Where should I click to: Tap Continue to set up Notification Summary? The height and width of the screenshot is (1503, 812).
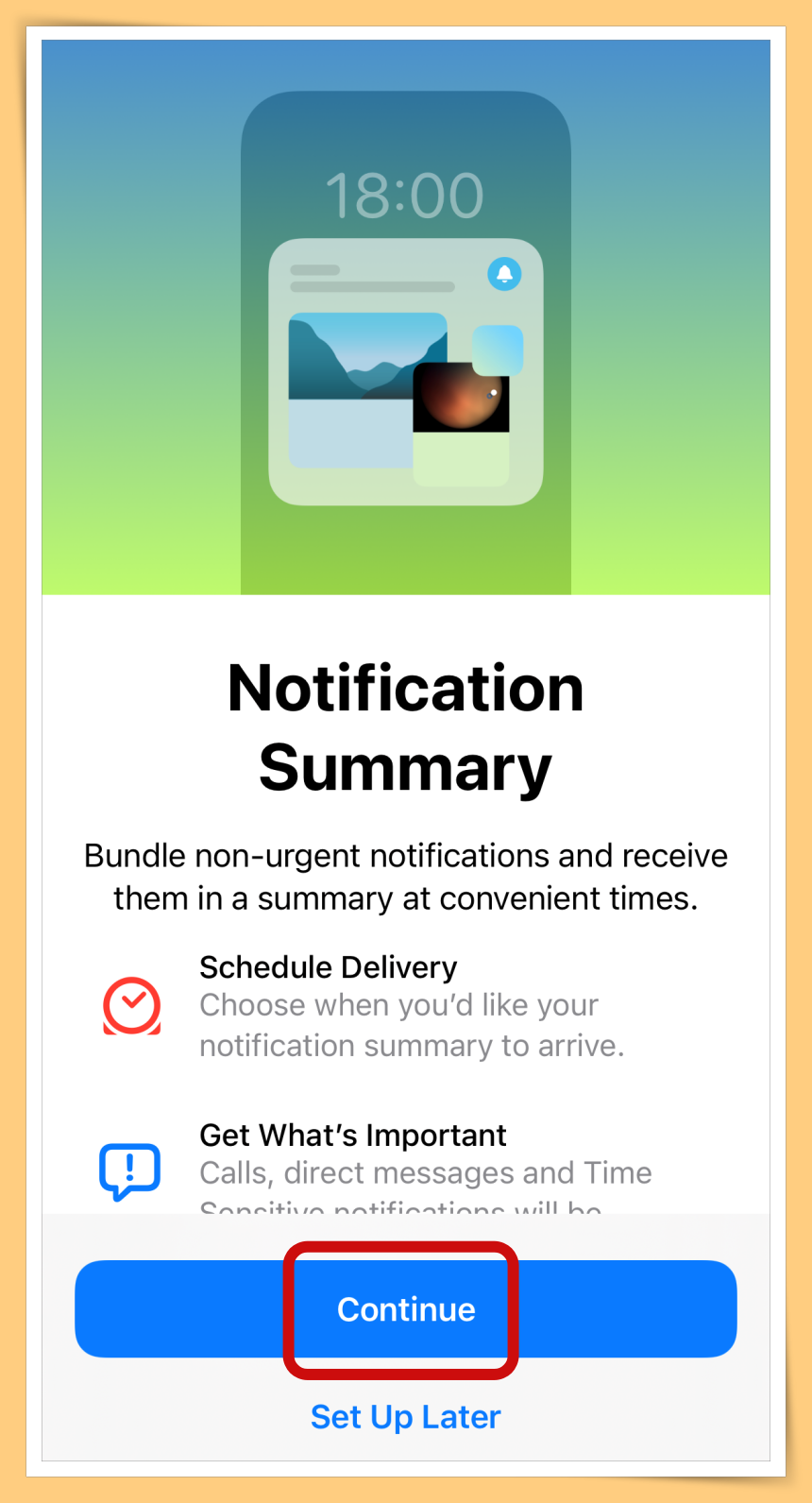click(406, 1309)
